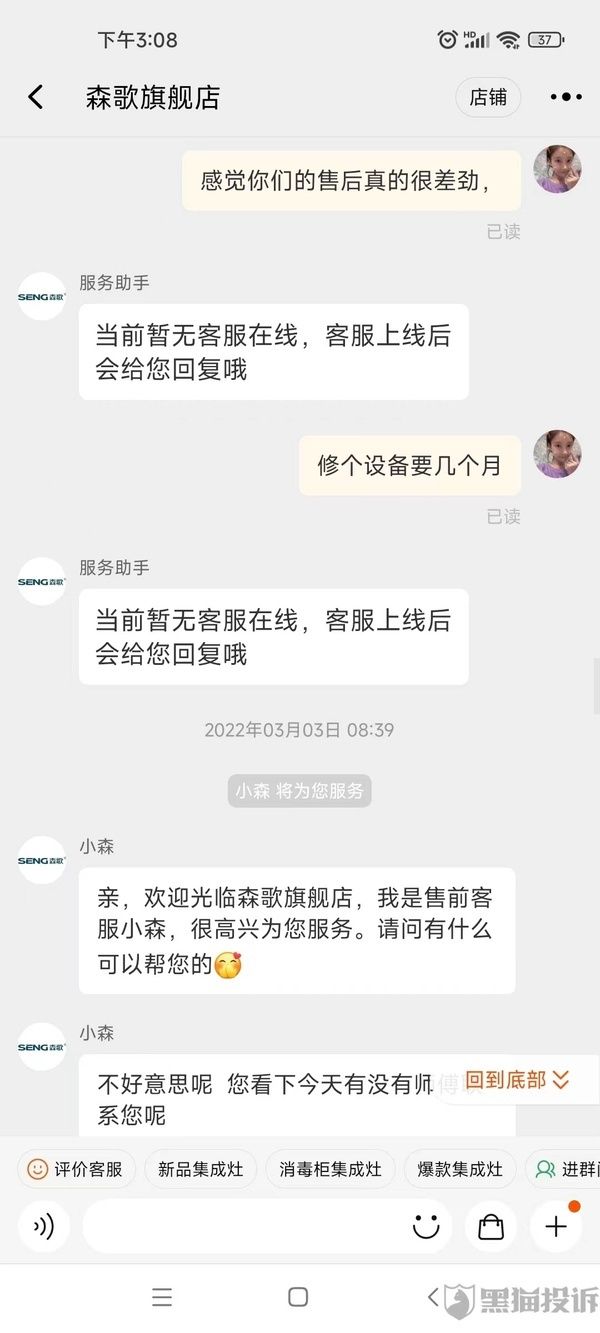This screenshot has height=1333, width=600.
Task: Choose the 新品集成灶 quick chip
Action: click(200, 1169)
